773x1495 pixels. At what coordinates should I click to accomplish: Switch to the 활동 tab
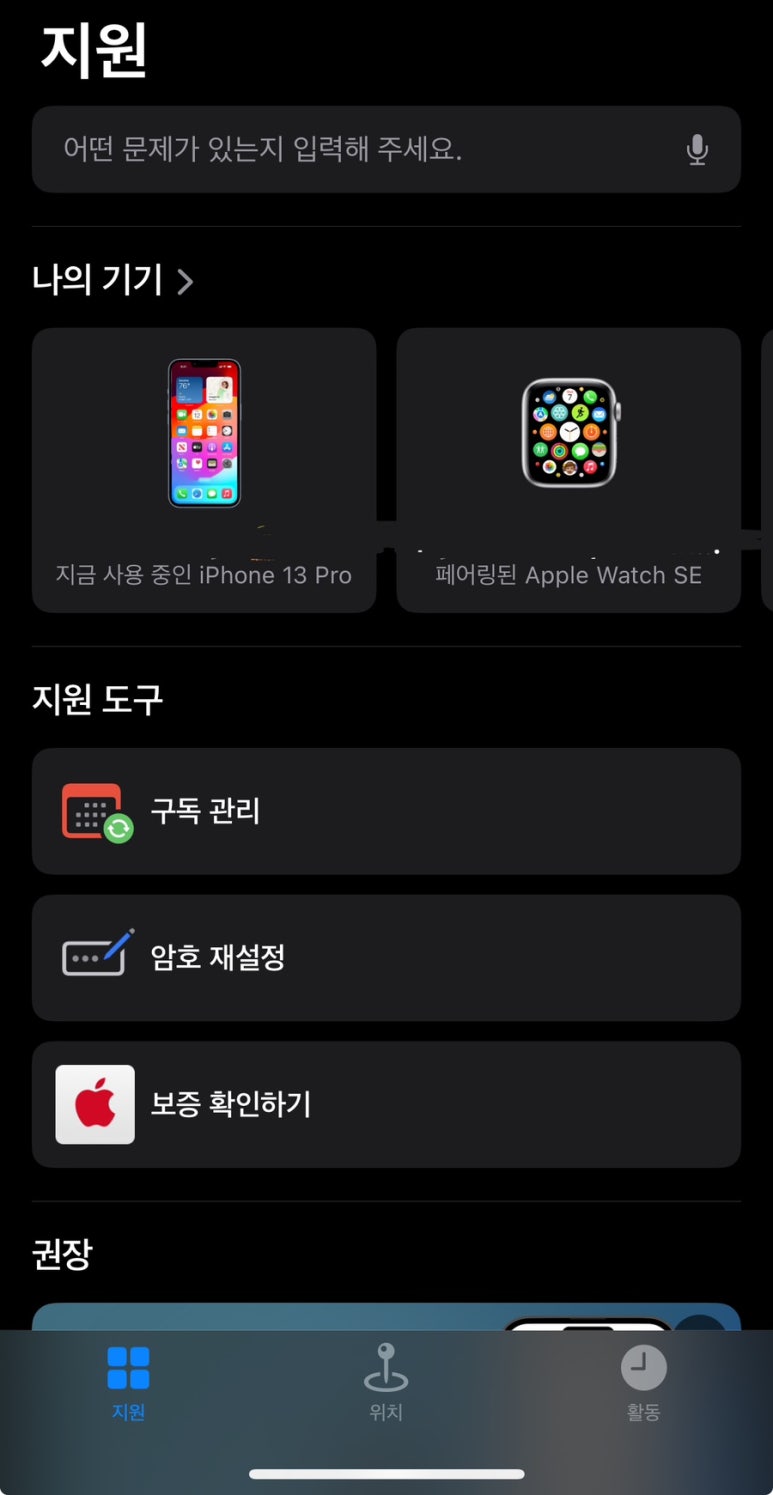[643, 1383]
